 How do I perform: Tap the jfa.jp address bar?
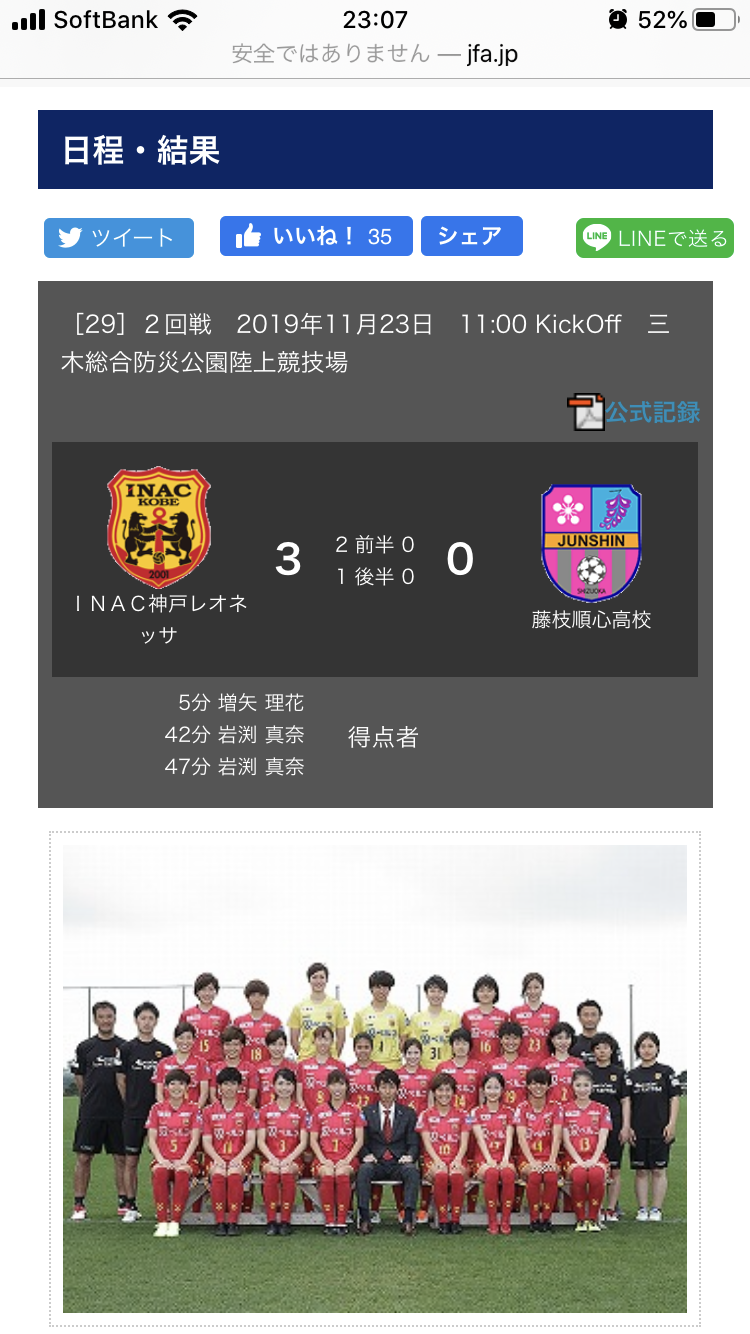375,54
